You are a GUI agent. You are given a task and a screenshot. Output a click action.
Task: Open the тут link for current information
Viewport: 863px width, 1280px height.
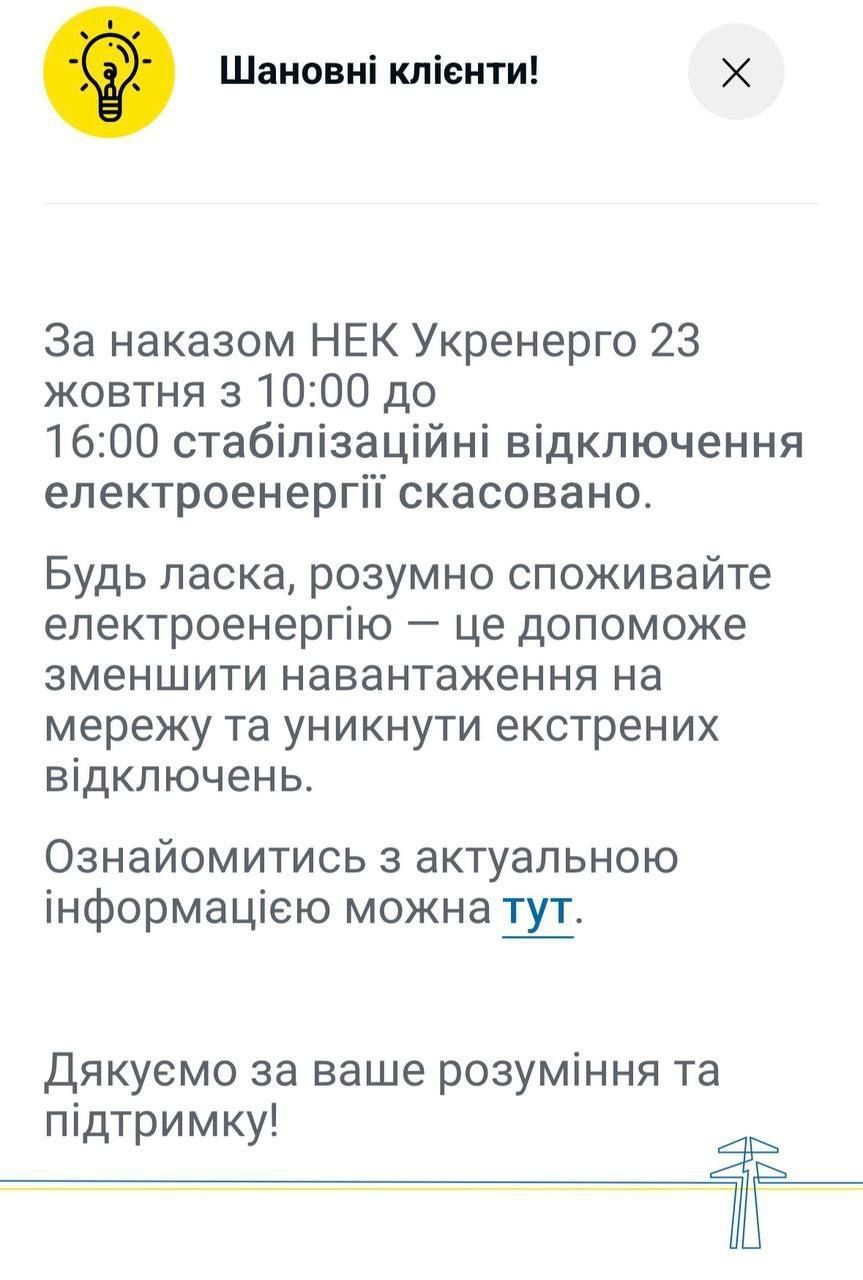click(x=538, y=911)
